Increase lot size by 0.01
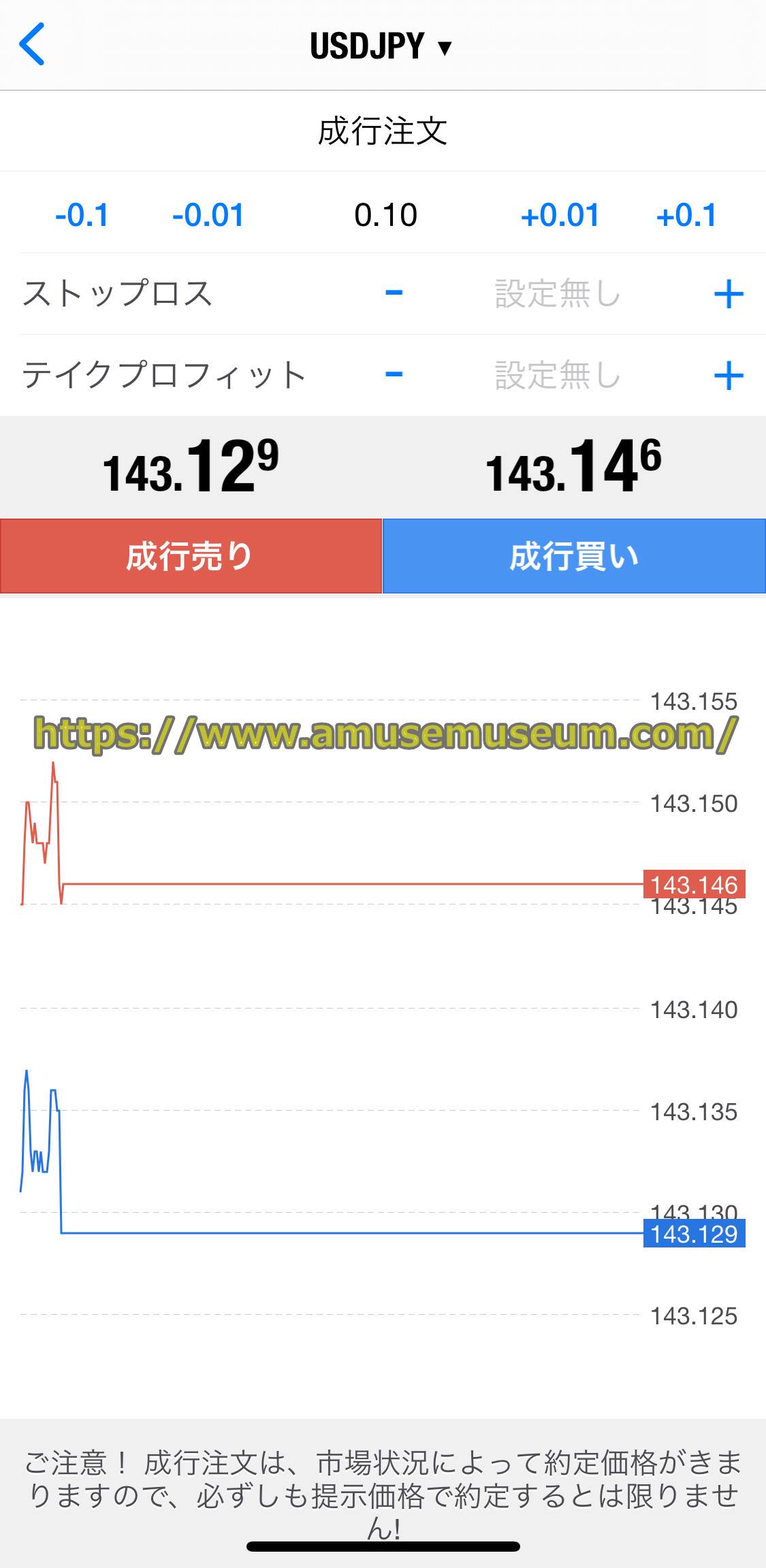Image resolution: width=766 pixels, height=1568 pixels. [560, 215]
